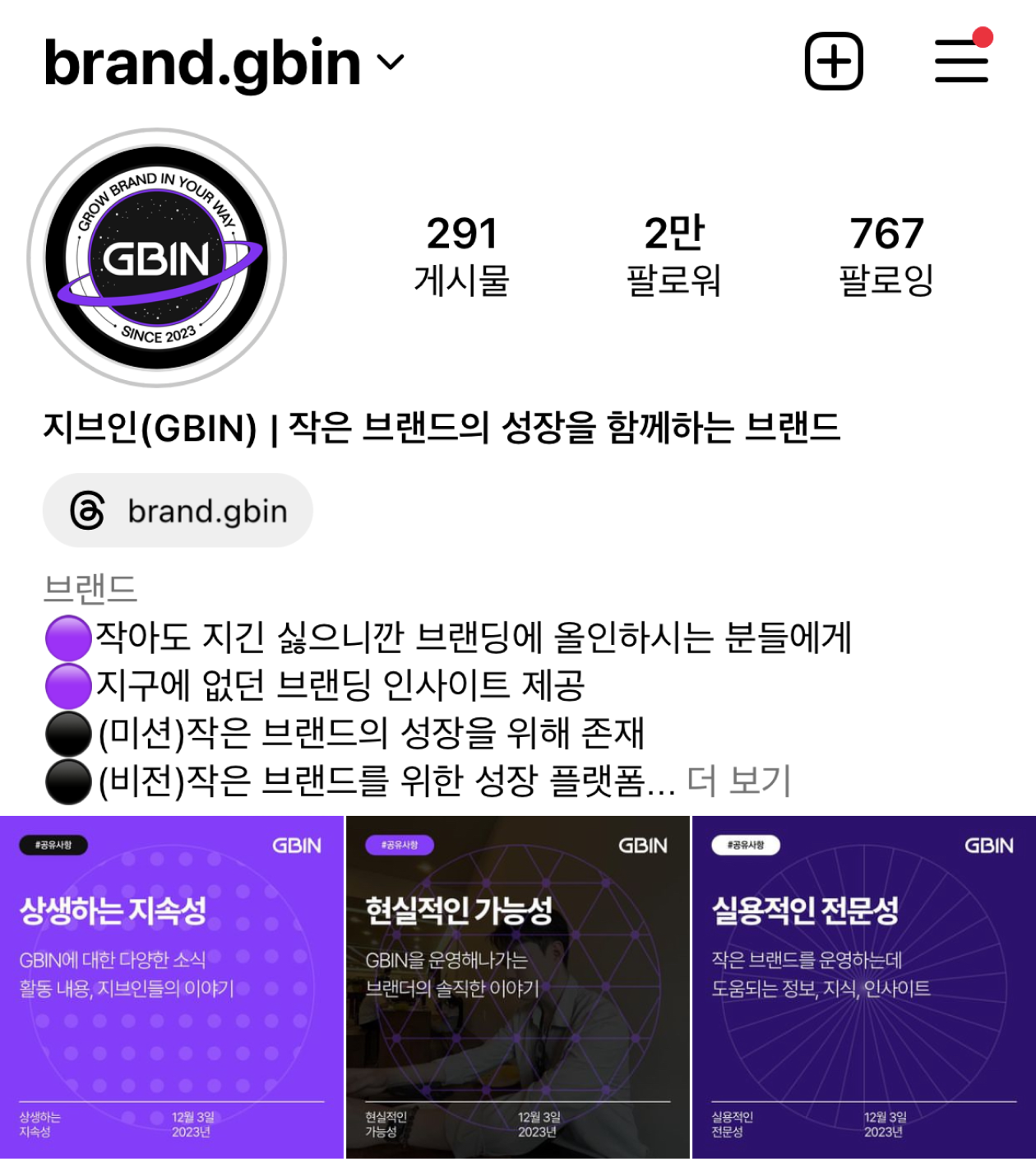
Task: Create a new post with plus icon
Action: click(833, 62)
